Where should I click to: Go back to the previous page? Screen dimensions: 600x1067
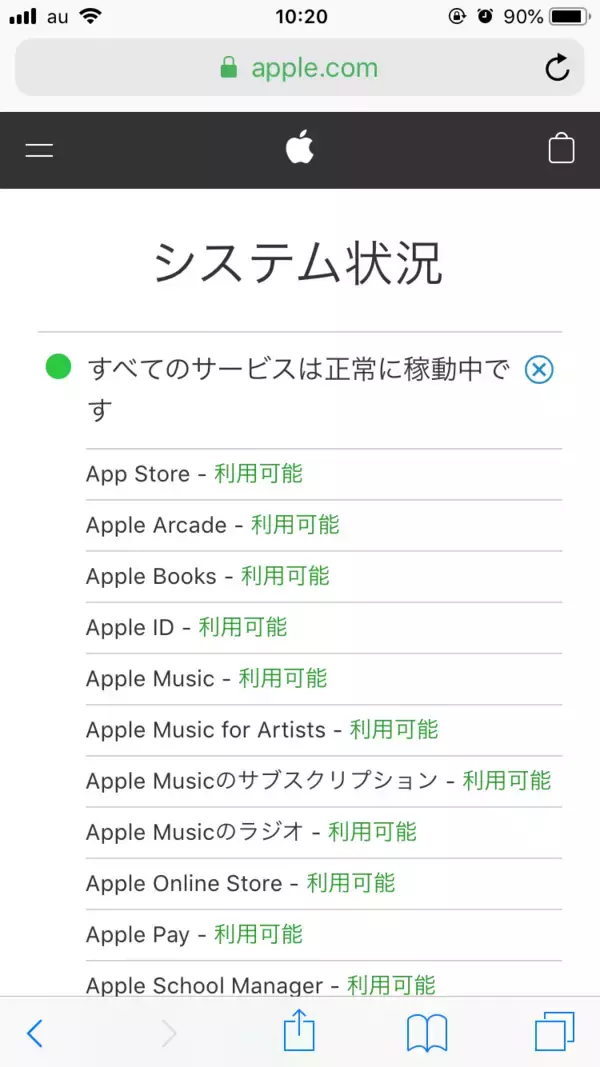tap(35, 1033)
